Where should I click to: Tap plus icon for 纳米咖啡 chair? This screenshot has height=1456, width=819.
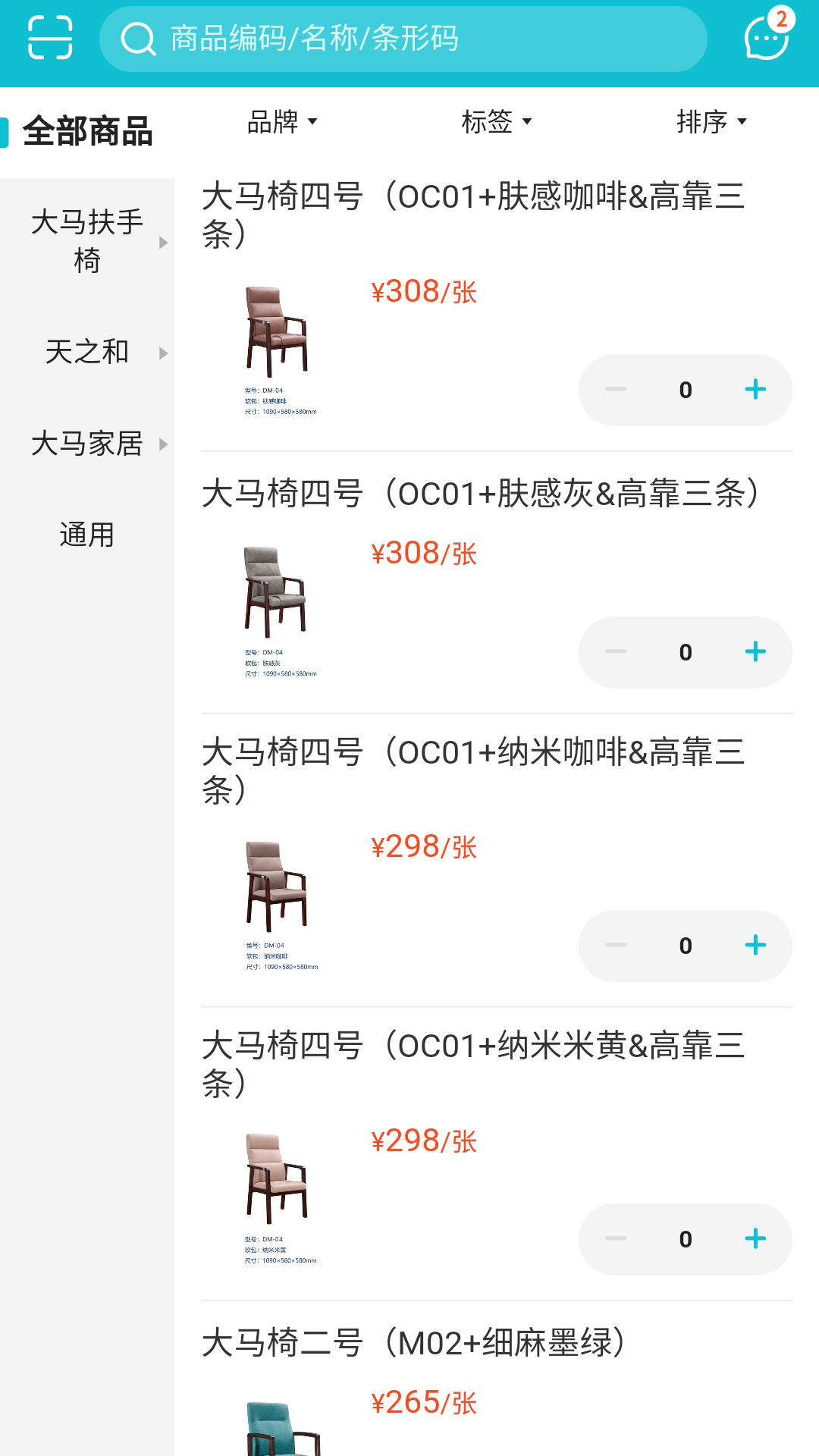pos(755,945)
